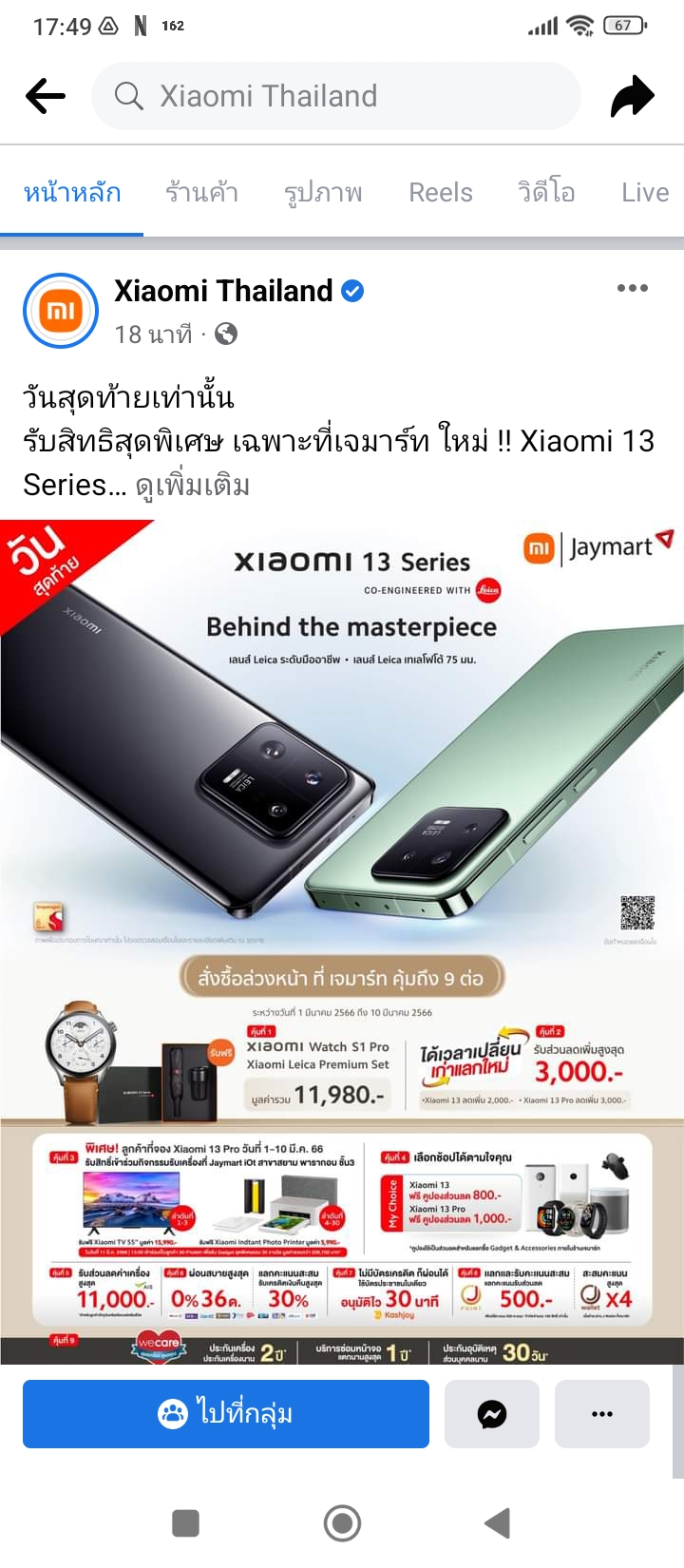Go back using the header arrow
Viewport: 684px width, 1568px height.
tap(46, 96)
